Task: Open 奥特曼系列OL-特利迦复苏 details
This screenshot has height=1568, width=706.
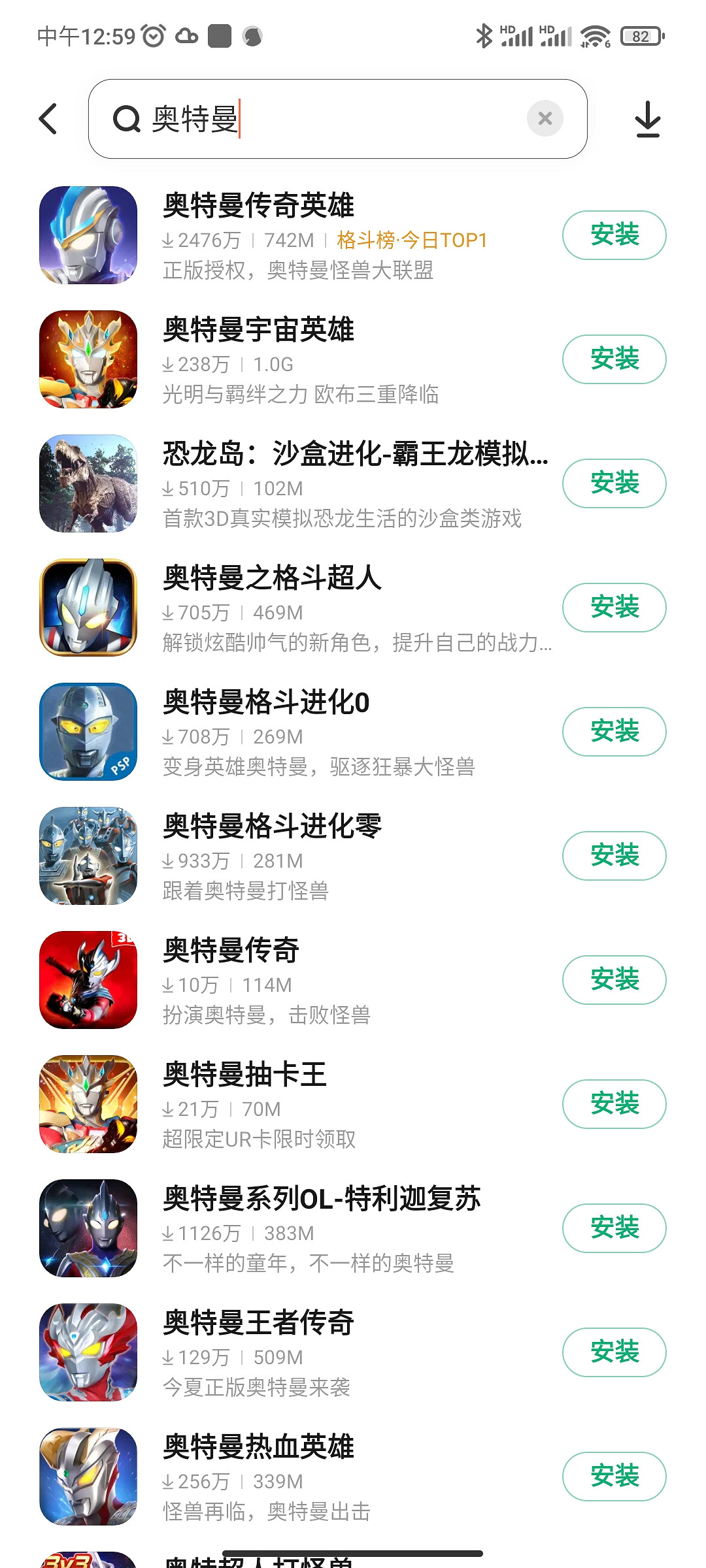Action: (322, 1200)
